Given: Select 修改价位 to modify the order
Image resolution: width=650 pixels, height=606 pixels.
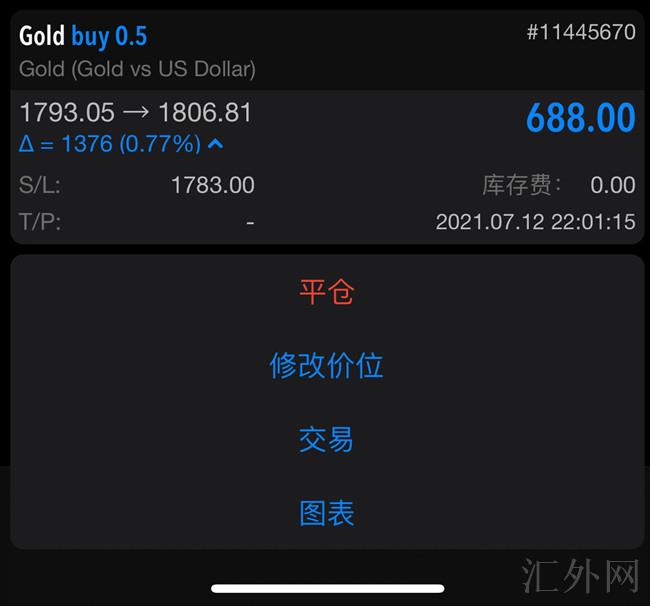Looking at the screenshot, I should coord(327,365).
